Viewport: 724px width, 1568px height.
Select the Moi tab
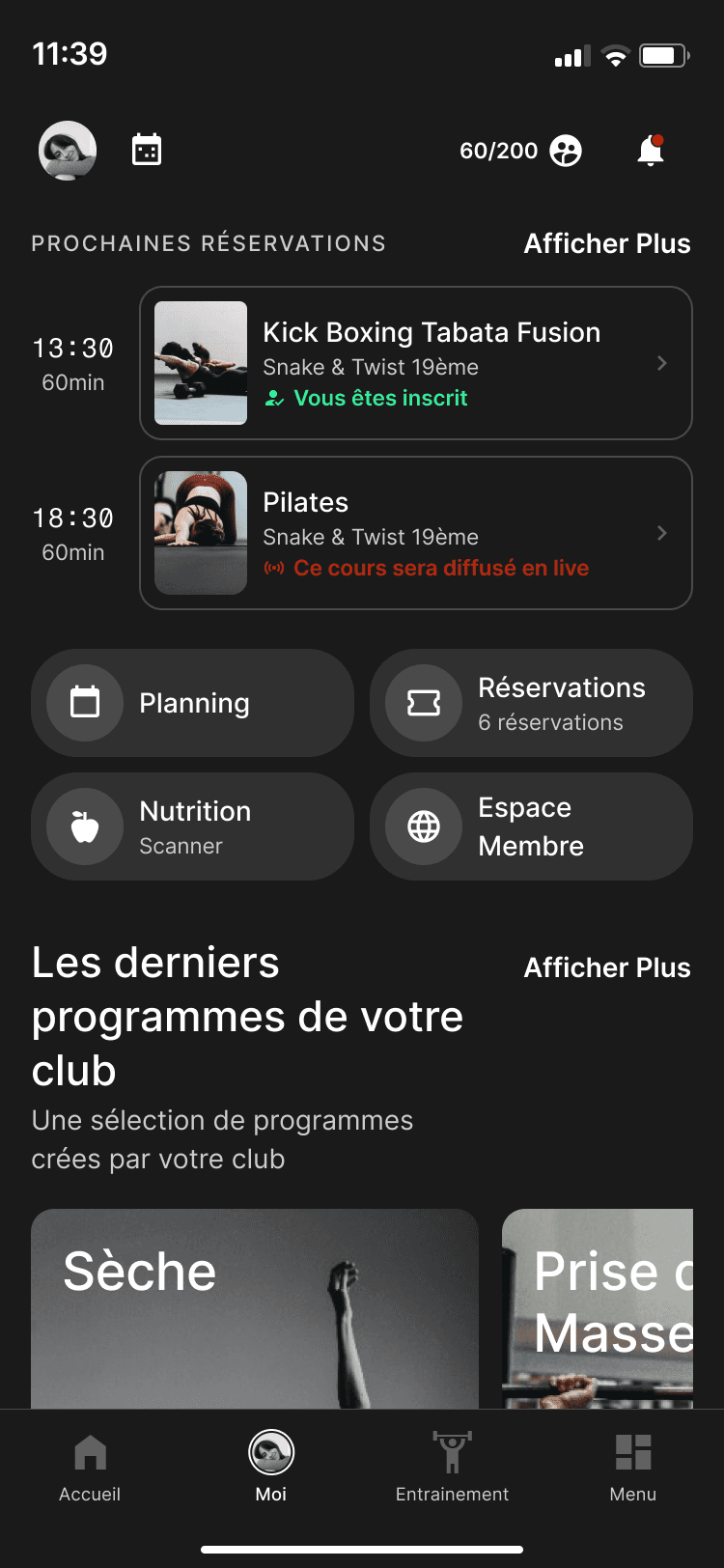(x=271, y=1468)
